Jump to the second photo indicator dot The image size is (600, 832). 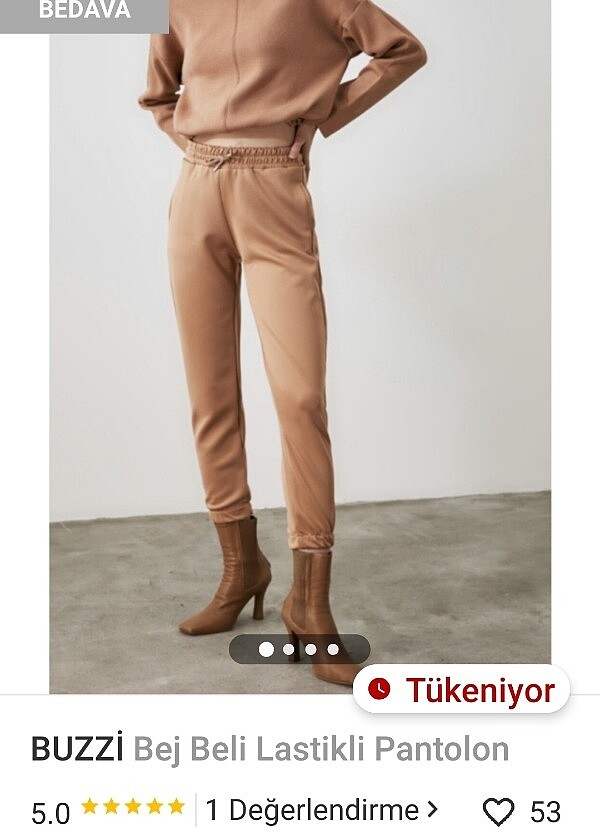point(289,649)
